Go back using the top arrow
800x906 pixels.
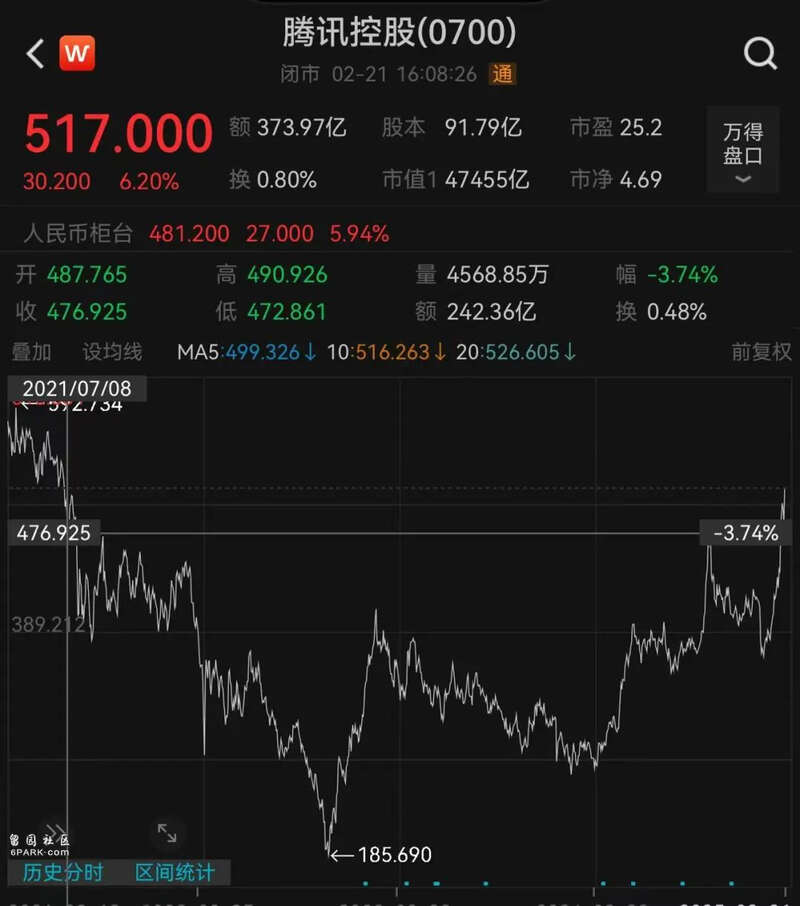point(35,54)
